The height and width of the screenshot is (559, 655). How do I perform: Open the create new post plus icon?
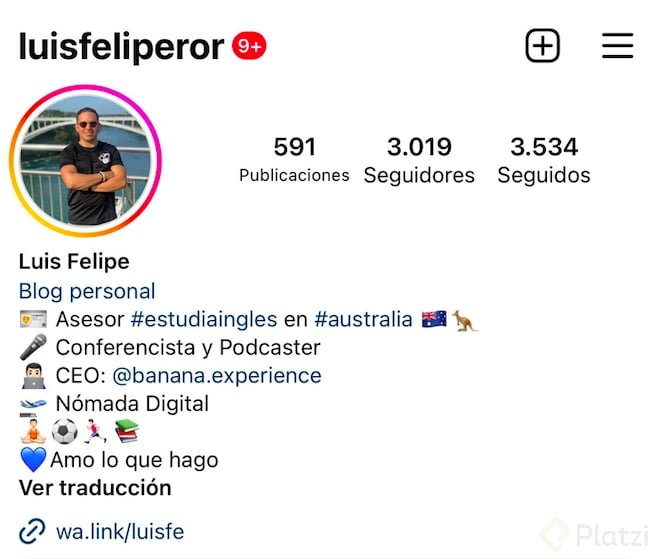tap(543, 46)
